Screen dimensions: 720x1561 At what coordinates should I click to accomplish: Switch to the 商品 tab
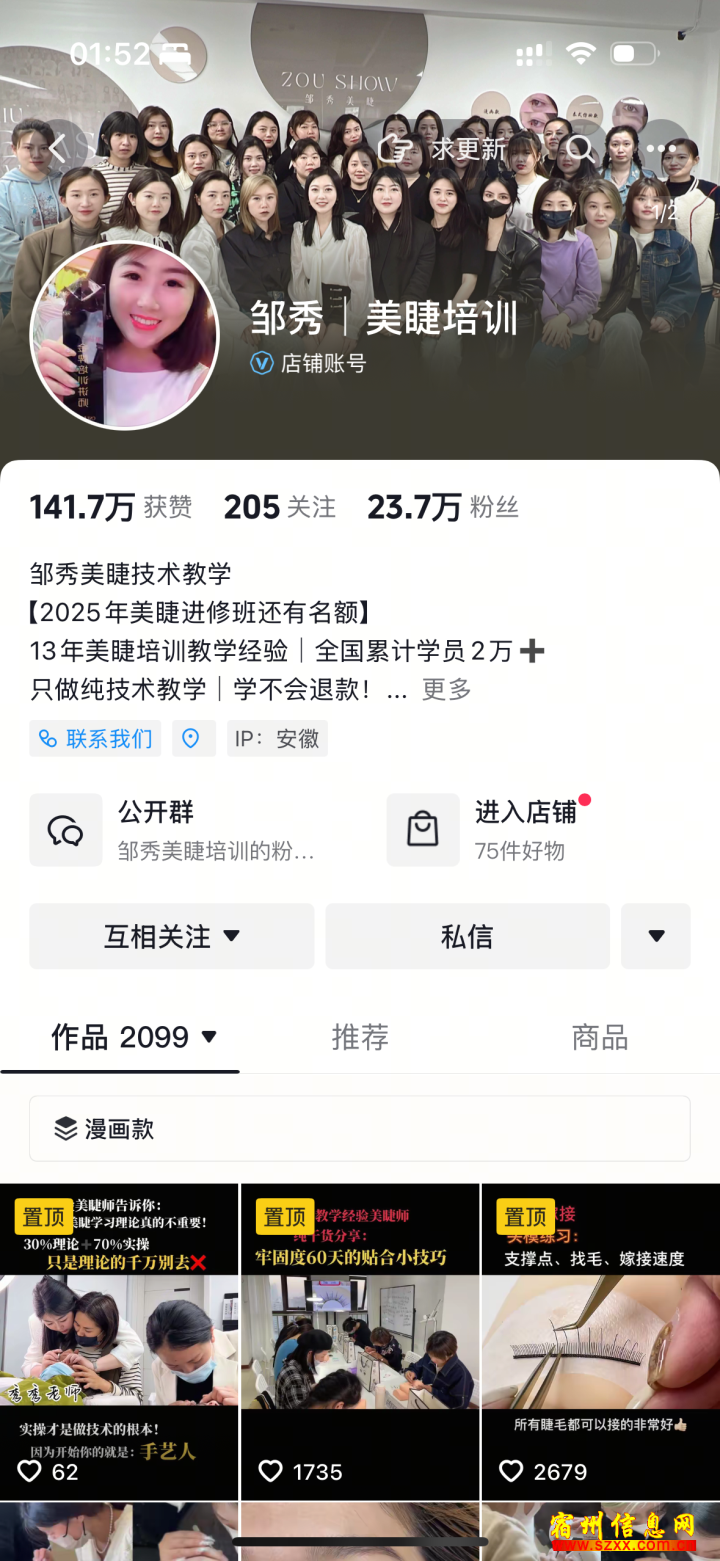point(600,1037)
